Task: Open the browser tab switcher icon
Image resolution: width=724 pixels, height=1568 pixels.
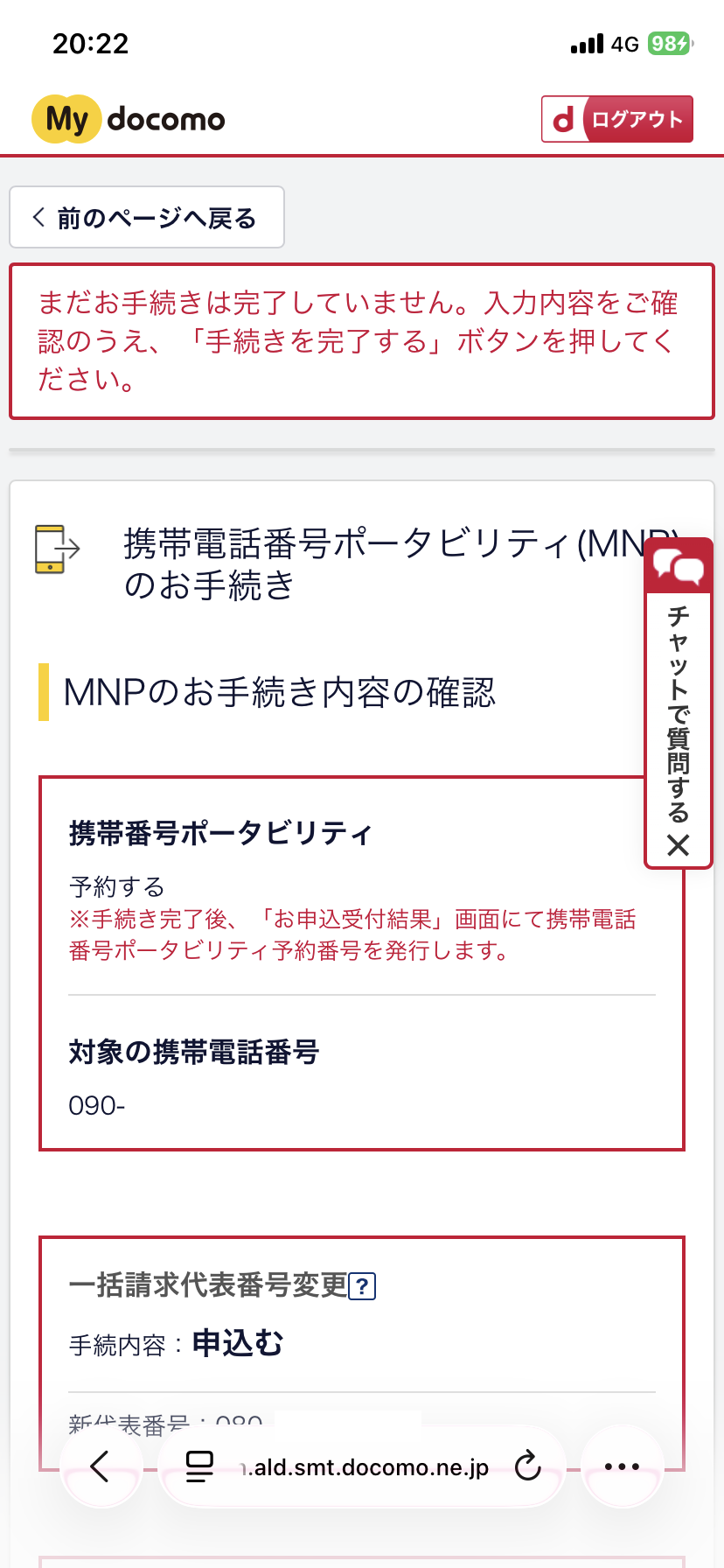Action: [199, 1465]
